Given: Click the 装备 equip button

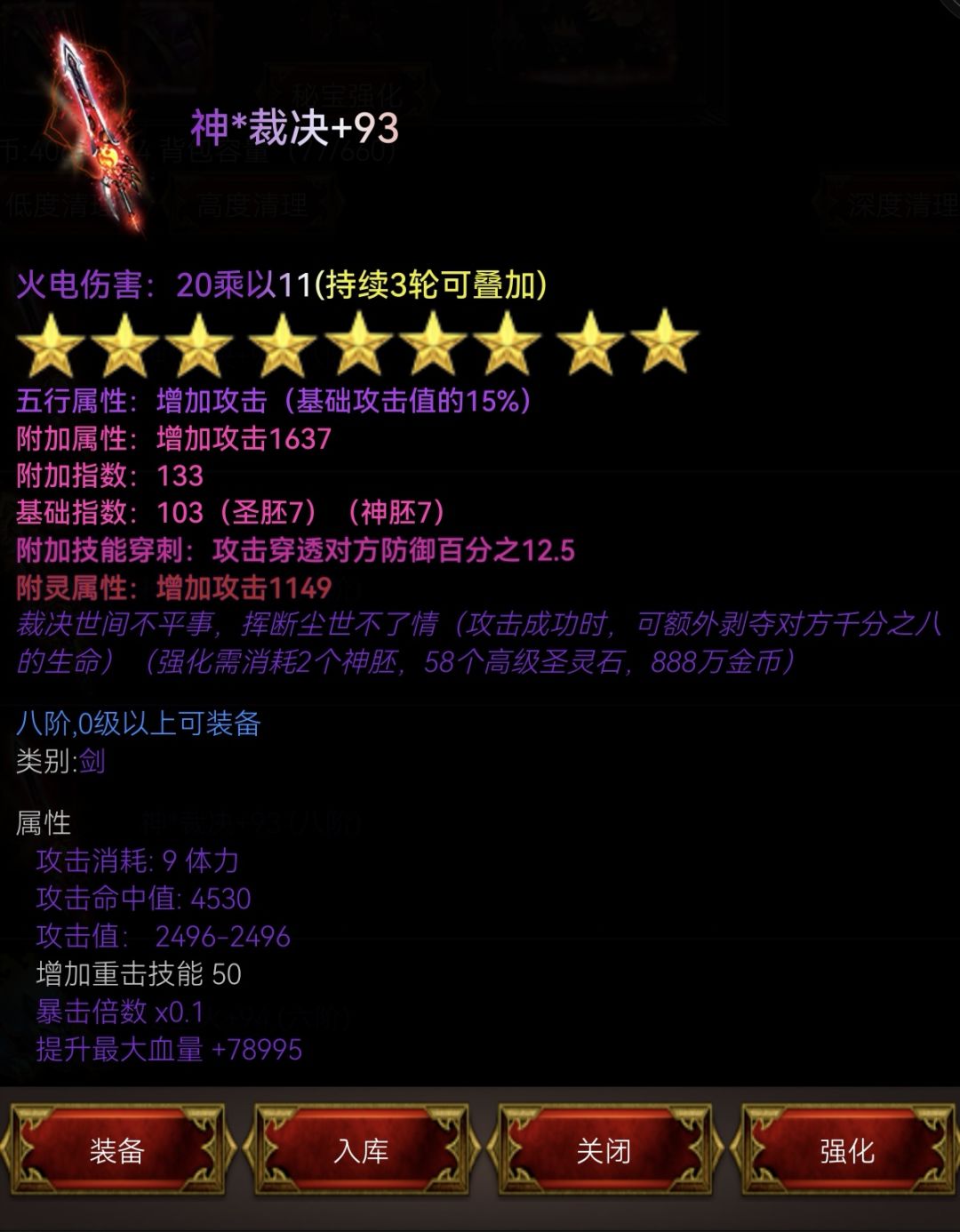Looking at the screenshot, I should coord(120,1152).
